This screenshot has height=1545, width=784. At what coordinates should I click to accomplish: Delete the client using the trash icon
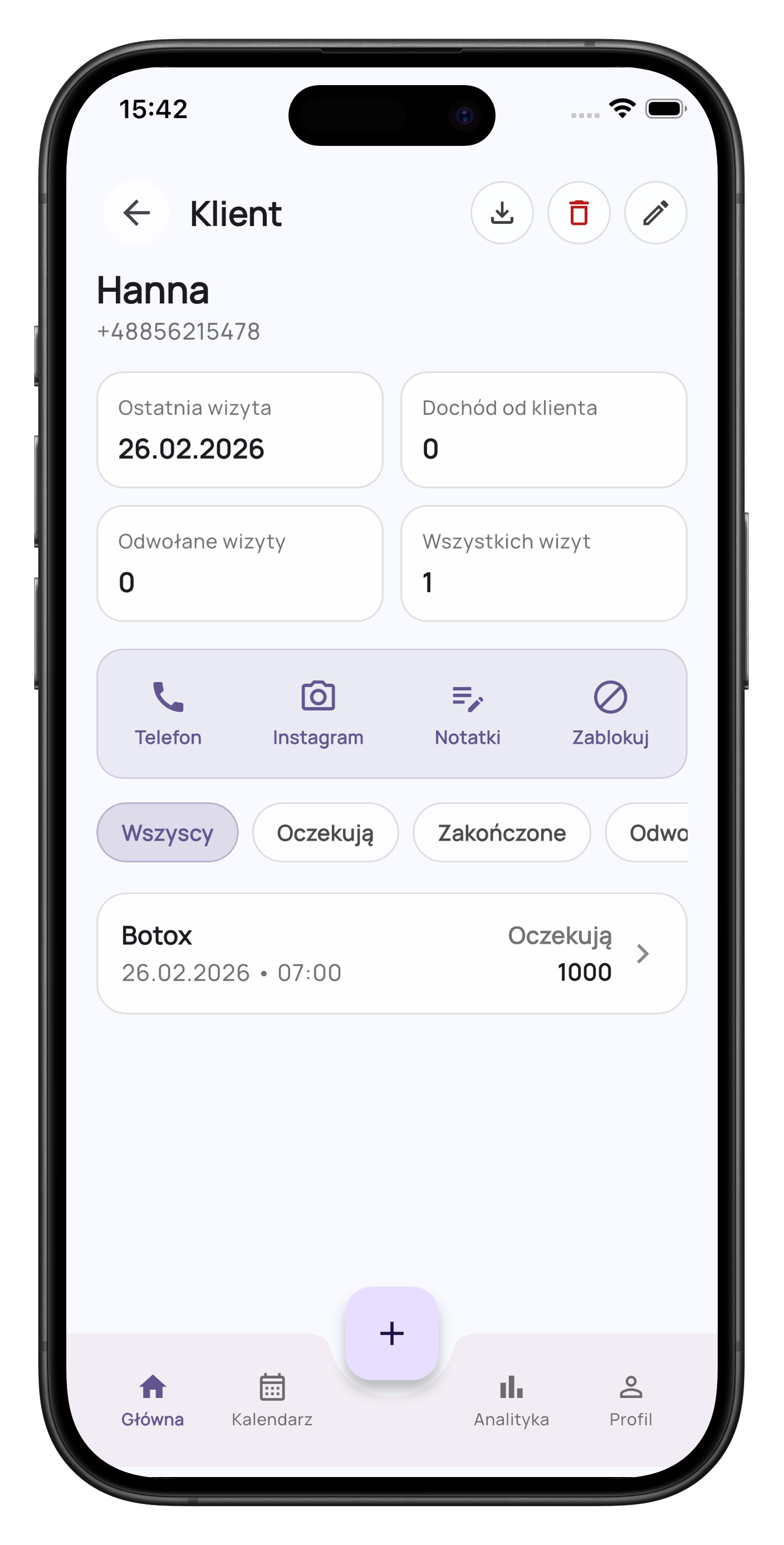pyautogui.click(x=578, y=213)
